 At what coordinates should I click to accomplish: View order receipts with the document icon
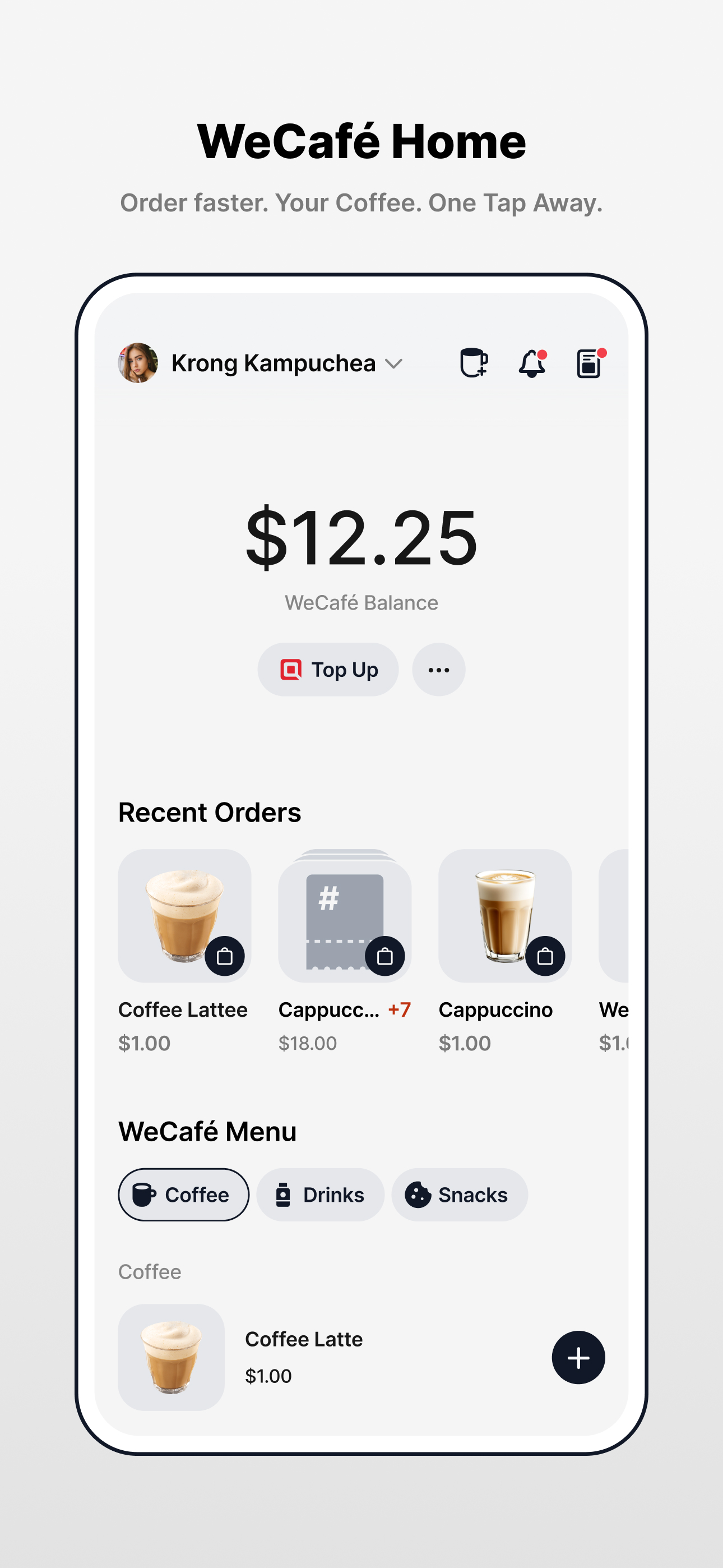pyautogui.click(x=588, y=362)
